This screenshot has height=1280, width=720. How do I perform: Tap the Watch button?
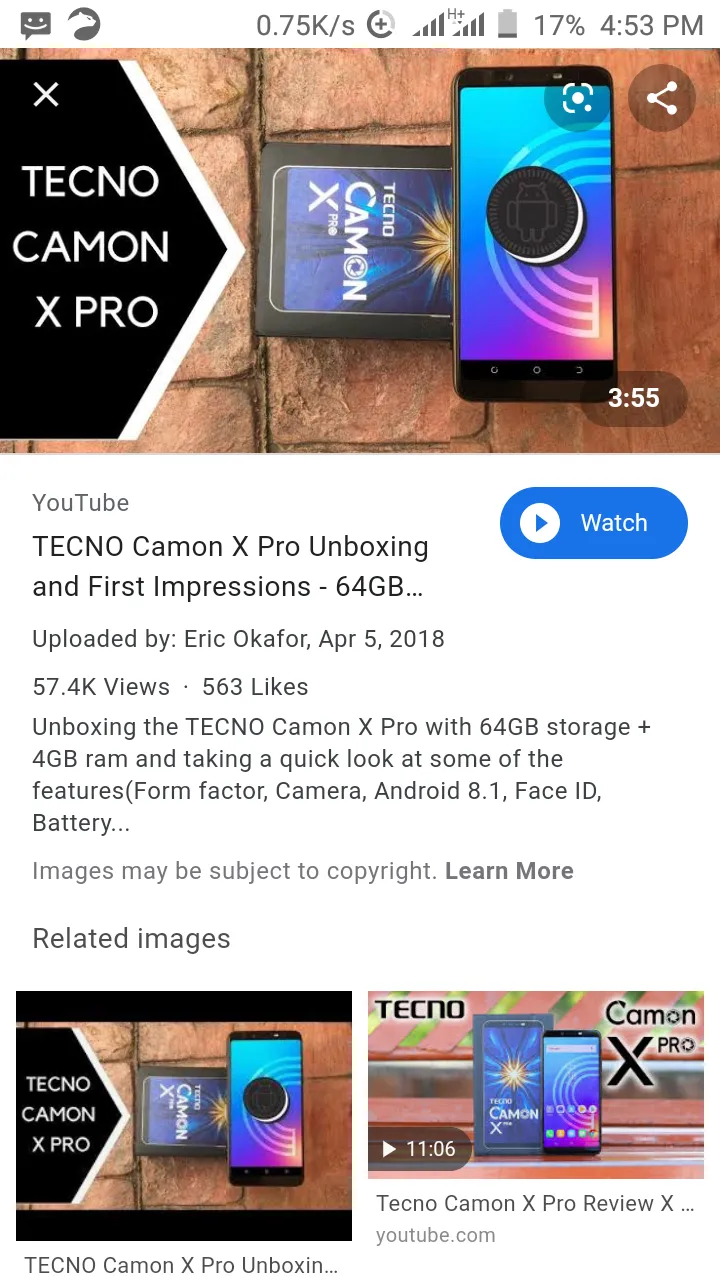click(x=593, y=523)
